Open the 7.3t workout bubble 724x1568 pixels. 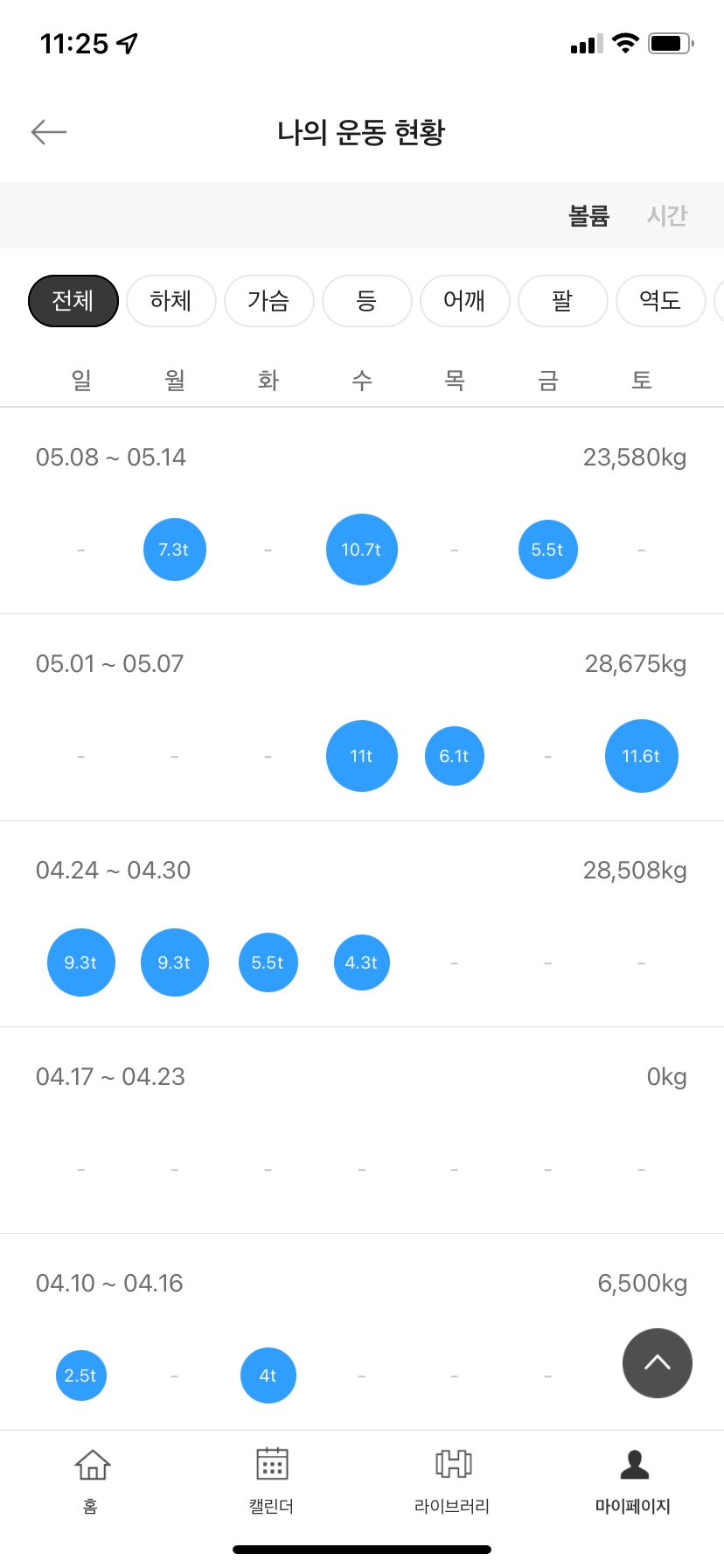pos(174,549)
